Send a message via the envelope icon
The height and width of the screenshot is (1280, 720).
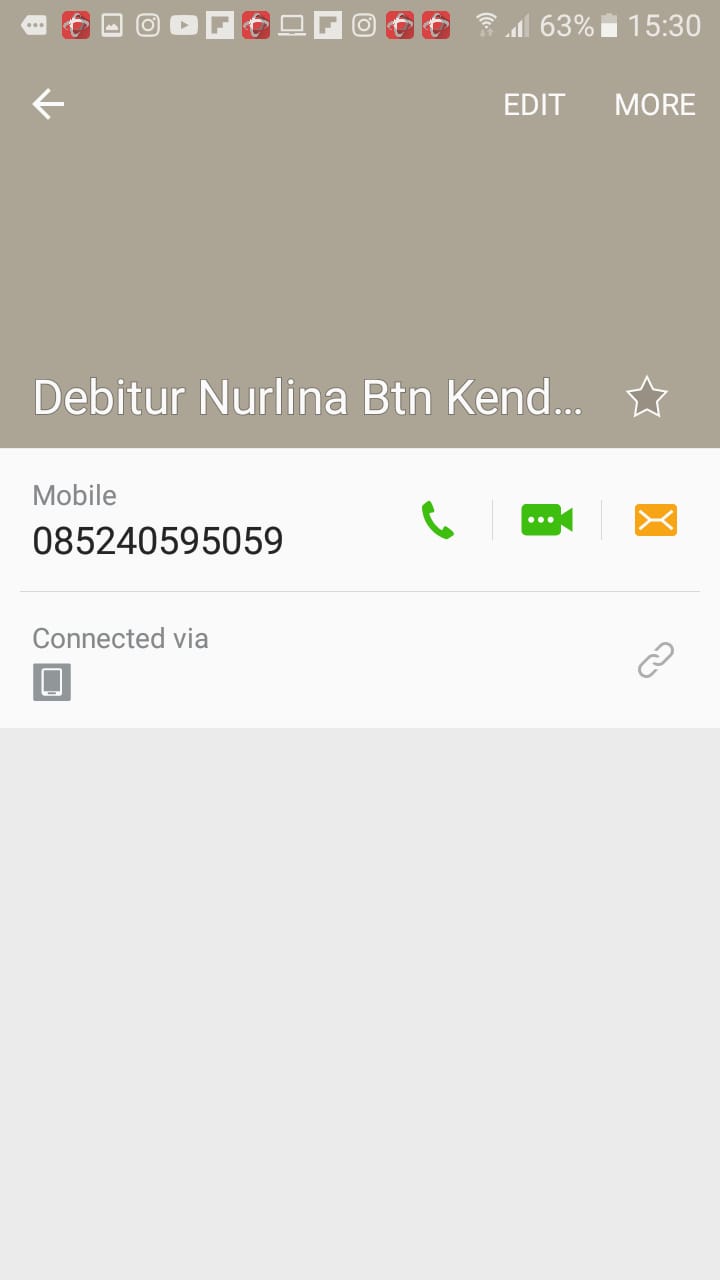coord(656,520)
